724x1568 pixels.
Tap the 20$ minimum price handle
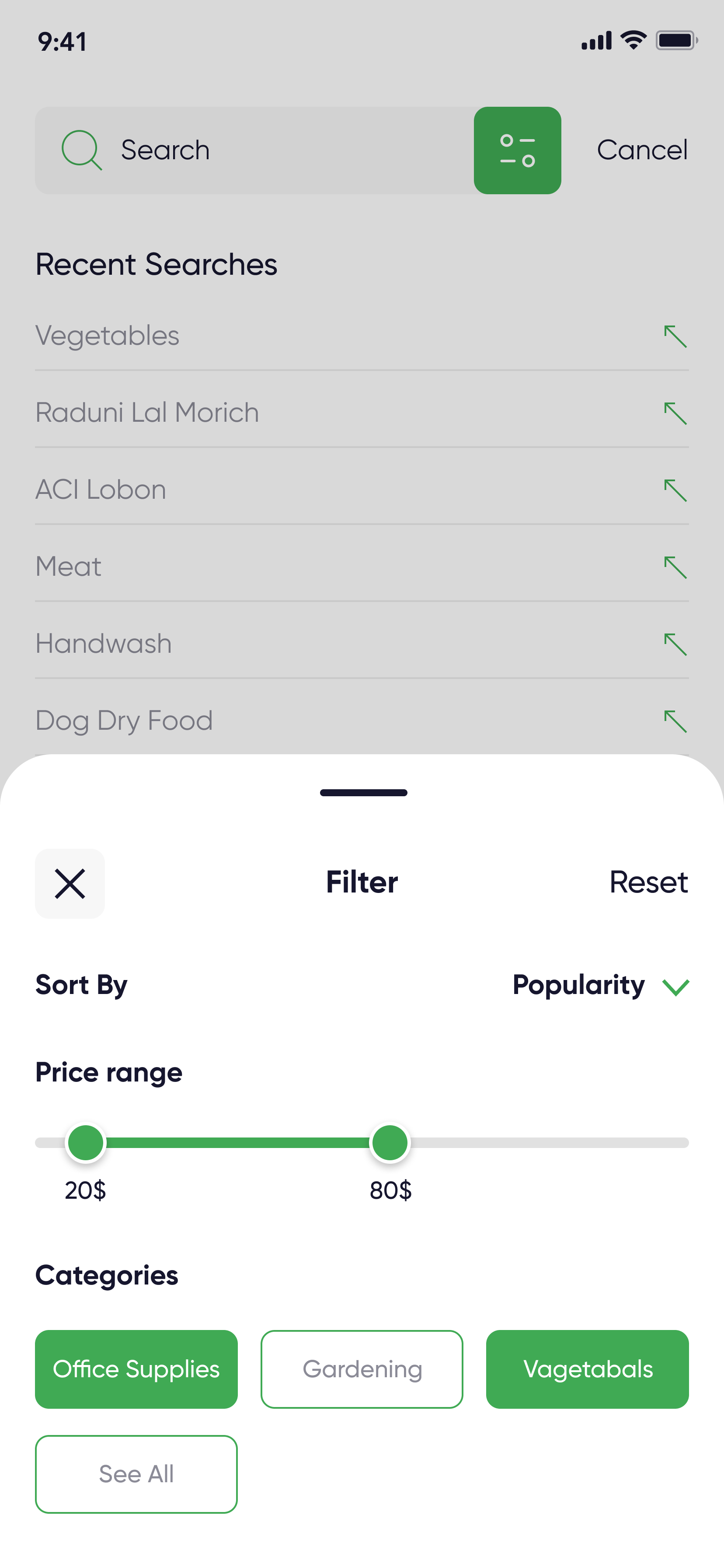pyautogui.click(x=86, y=1142)
